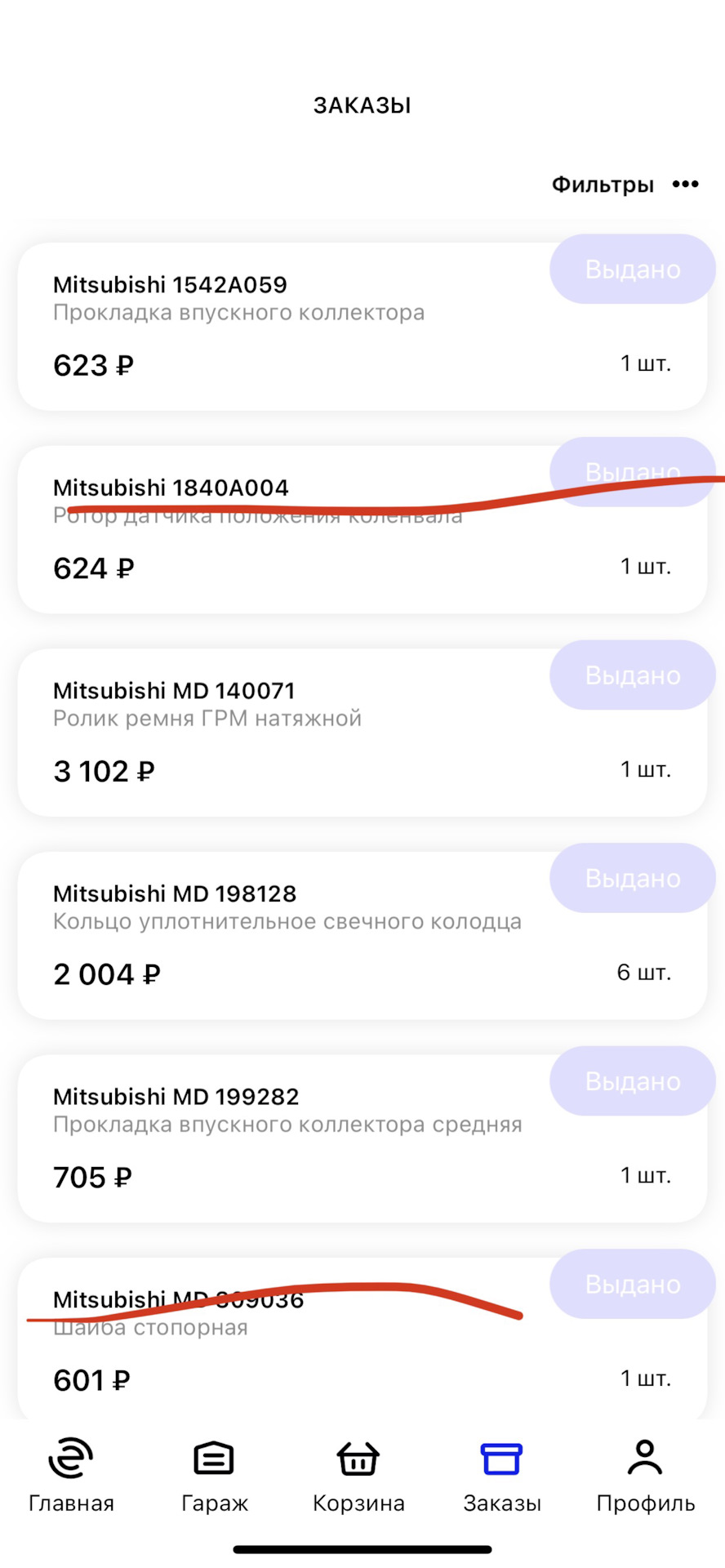Switch to the Гараж tab
Image resolution: width=725 pixels, height=1568 pixels.
215,1477
